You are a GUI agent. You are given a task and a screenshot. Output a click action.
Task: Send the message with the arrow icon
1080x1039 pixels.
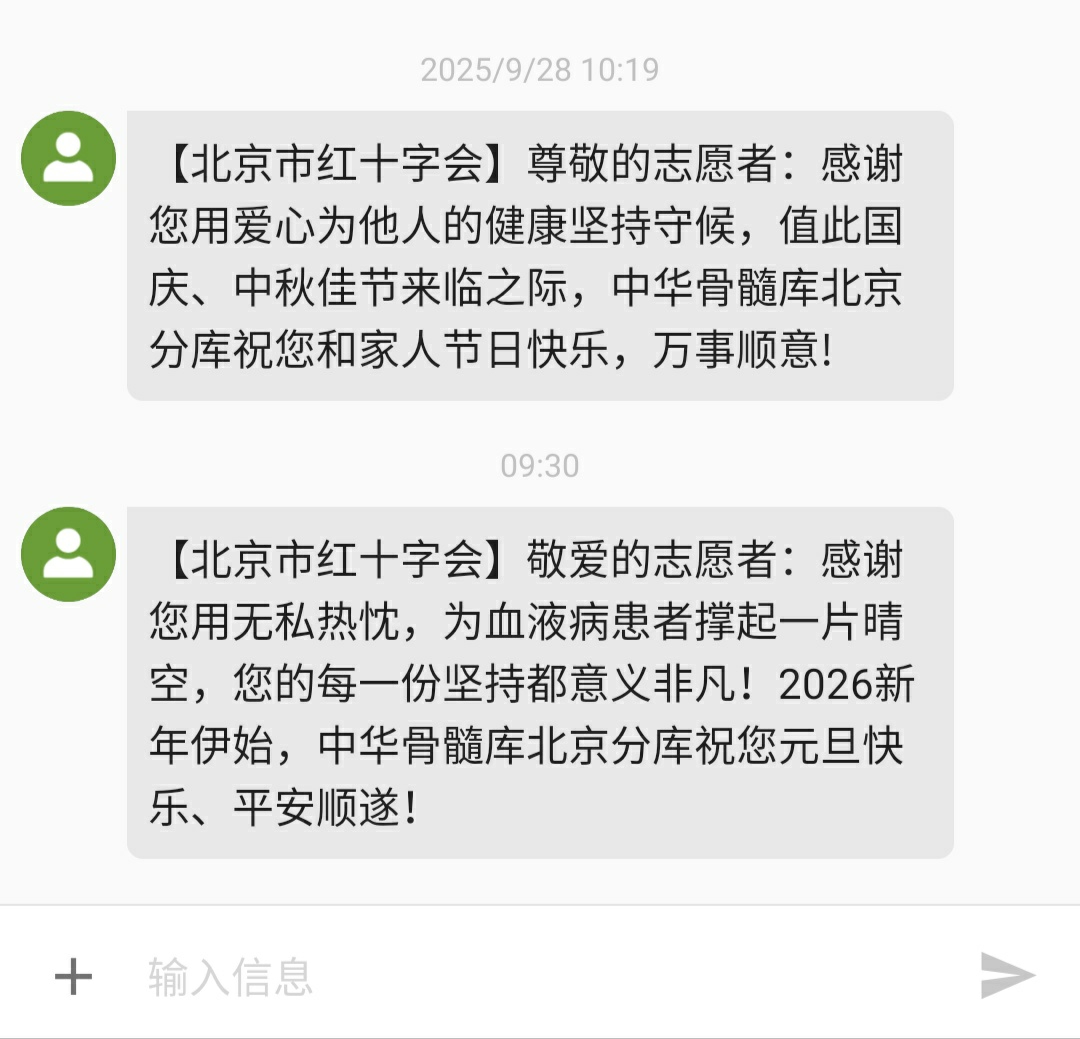click(1006, 975)
